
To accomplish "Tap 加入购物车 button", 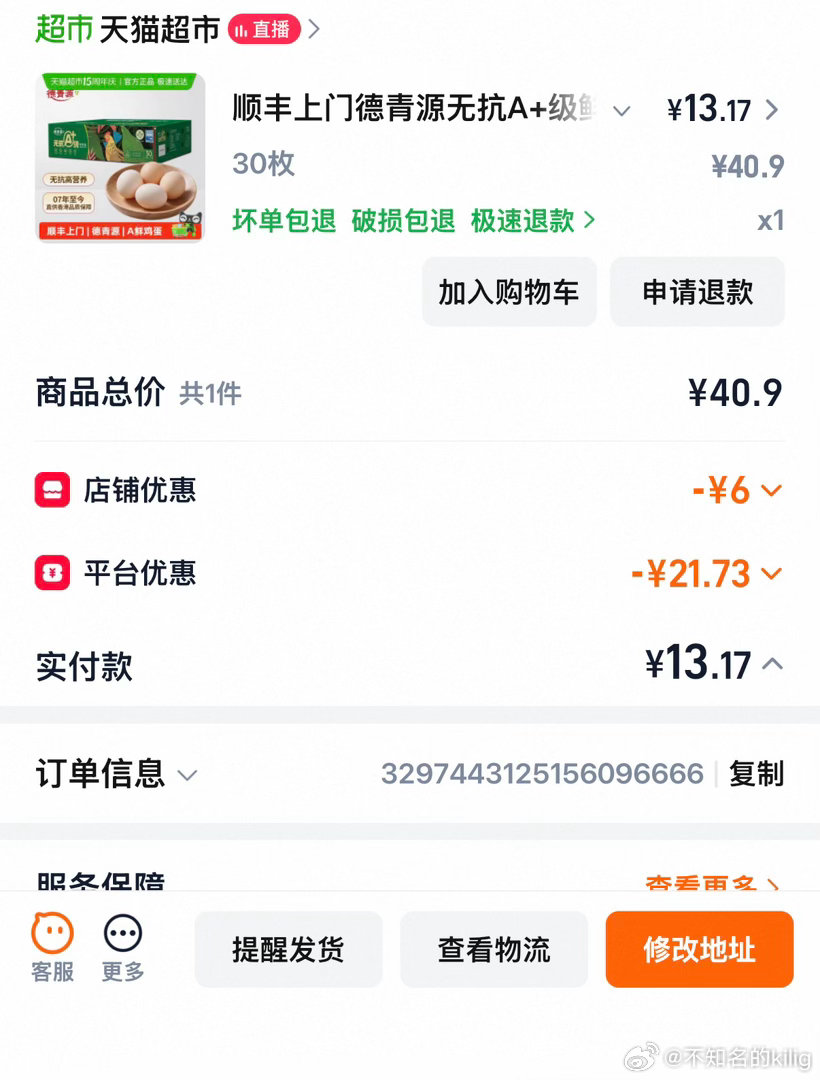I will pyautogui.click(x=508, y=292).
